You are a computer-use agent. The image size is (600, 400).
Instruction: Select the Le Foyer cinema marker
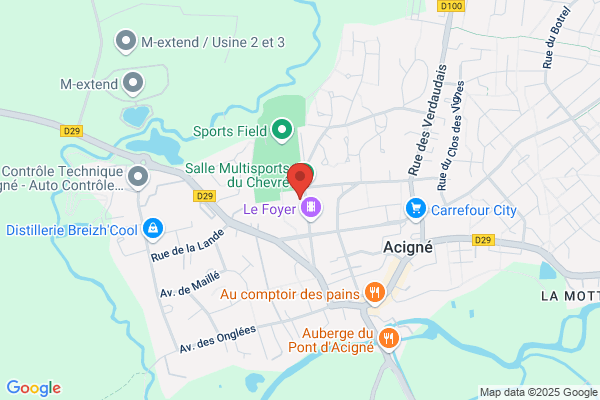pyautogui.click(x=311, y=208)
